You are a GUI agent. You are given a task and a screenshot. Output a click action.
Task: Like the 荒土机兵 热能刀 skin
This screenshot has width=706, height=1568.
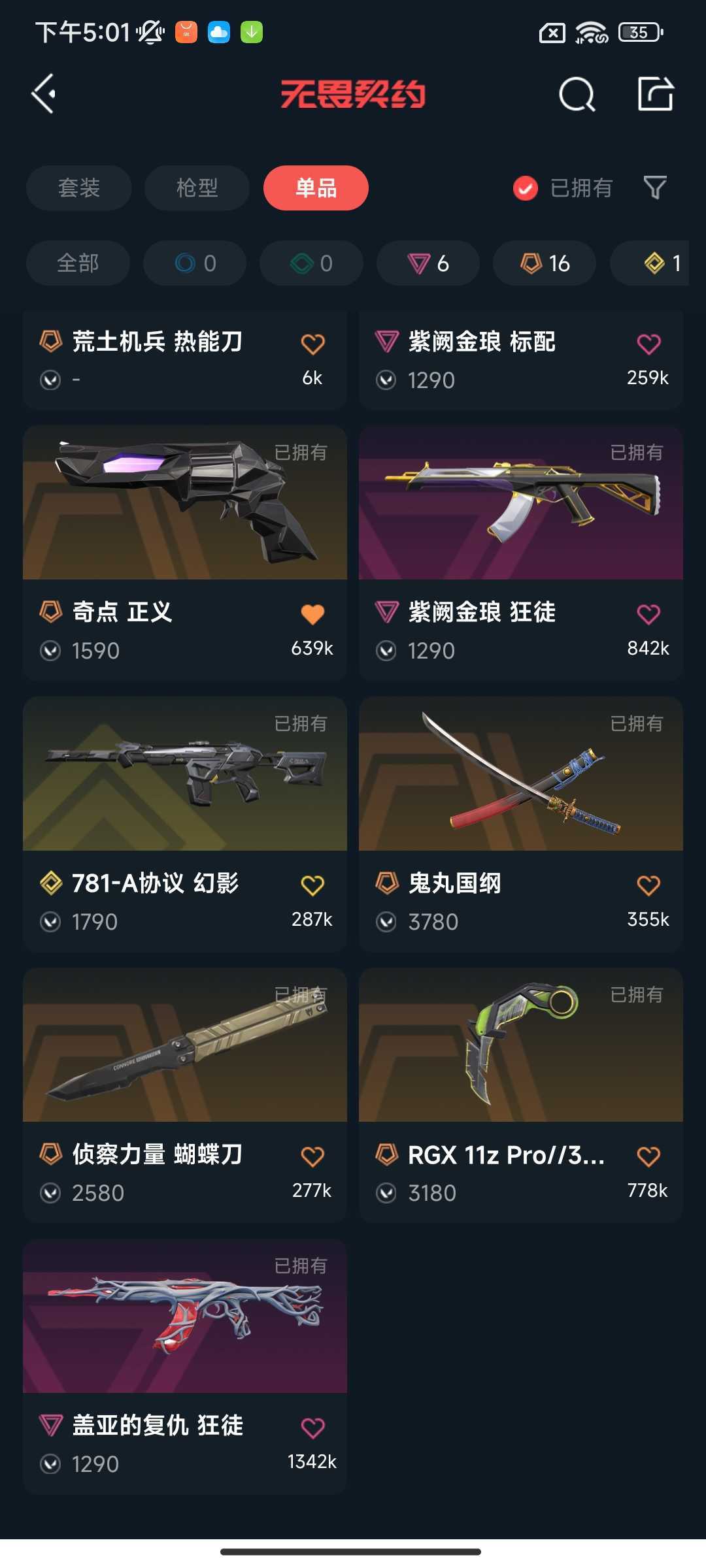[312, 344]
